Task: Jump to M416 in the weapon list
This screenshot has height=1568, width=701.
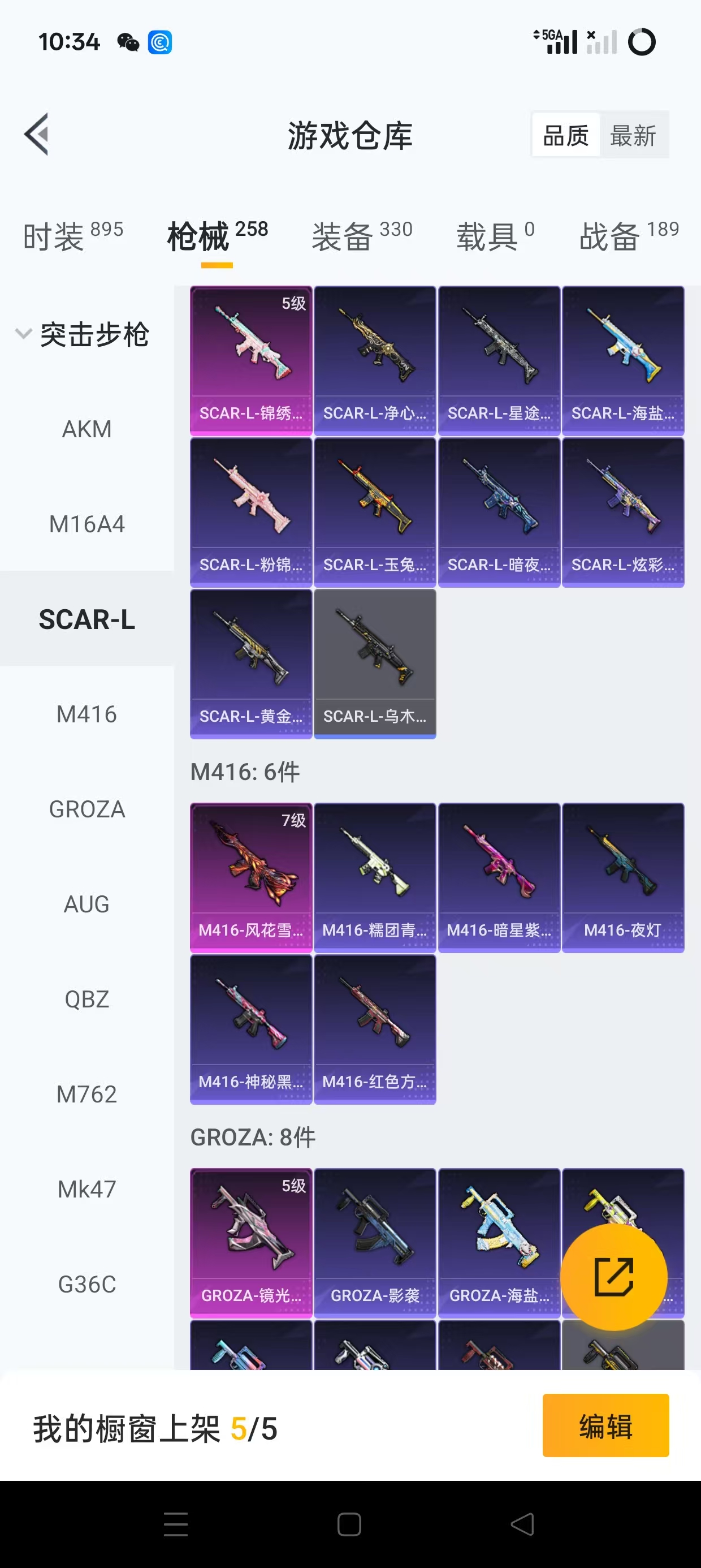Action: (x=86, y=714)
